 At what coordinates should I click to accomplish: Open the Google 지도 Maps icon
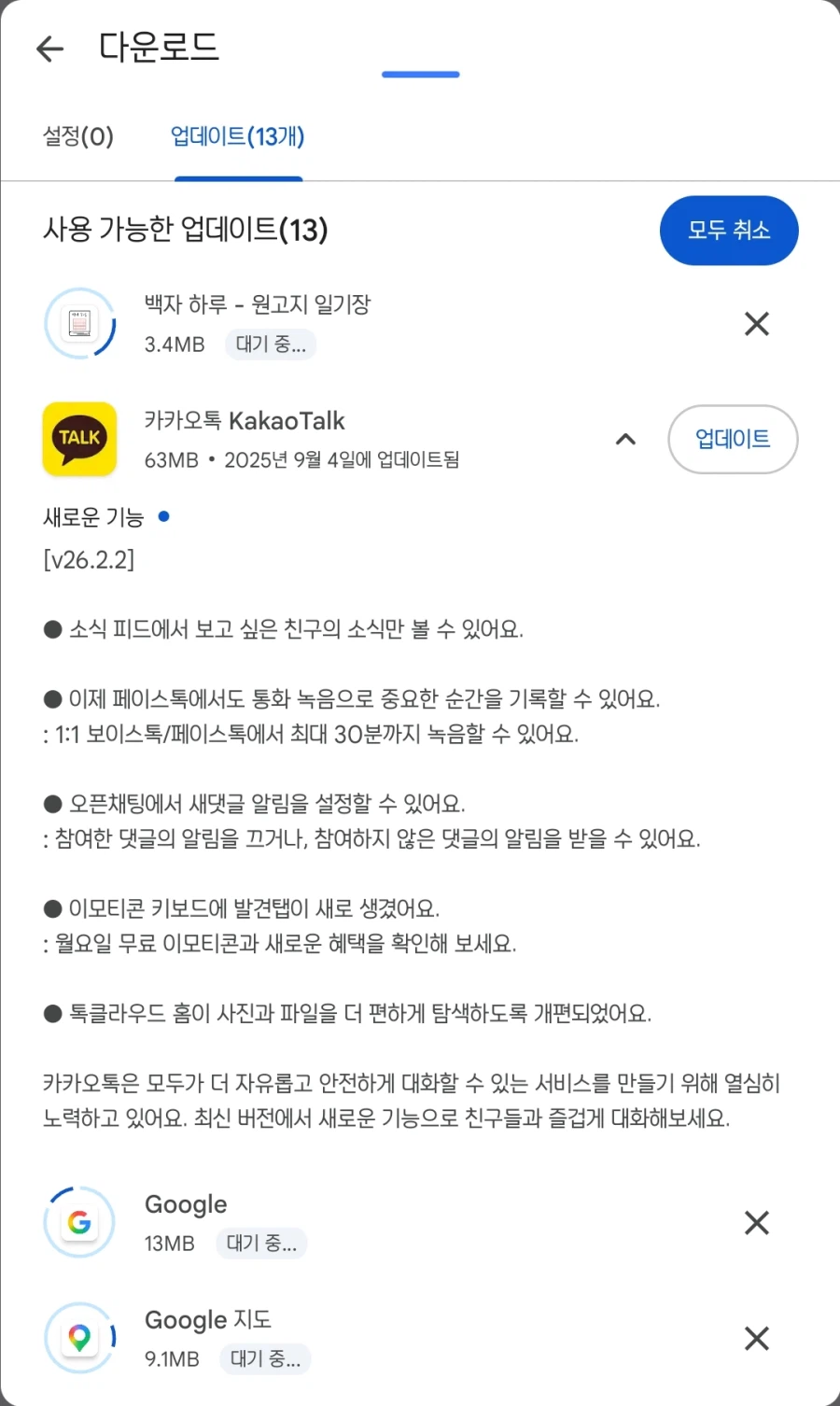click(79, 1338)
